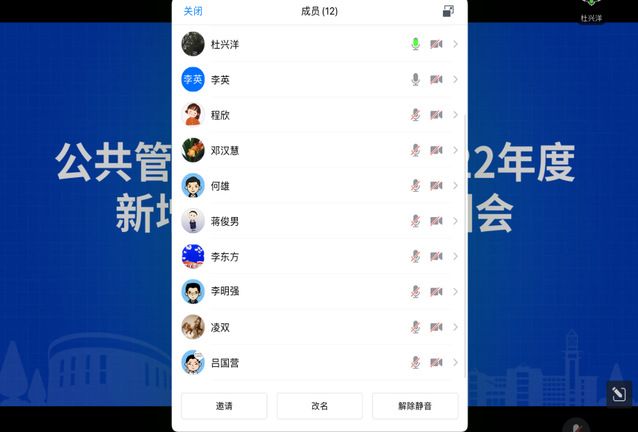Tap the fullscreen toggle icon on shared screen
Image resolution: width=638 pixels, height=432 pixels.
point(618,394)
